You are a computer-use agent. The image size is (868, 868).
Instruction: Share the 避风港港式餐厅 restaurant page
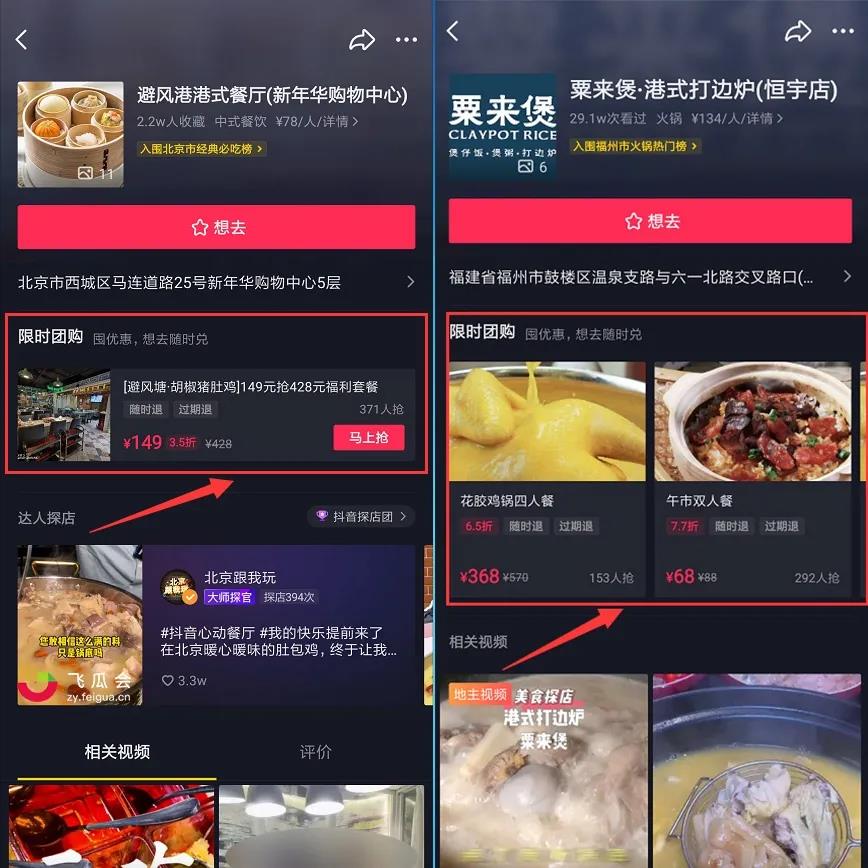(361, 40)
